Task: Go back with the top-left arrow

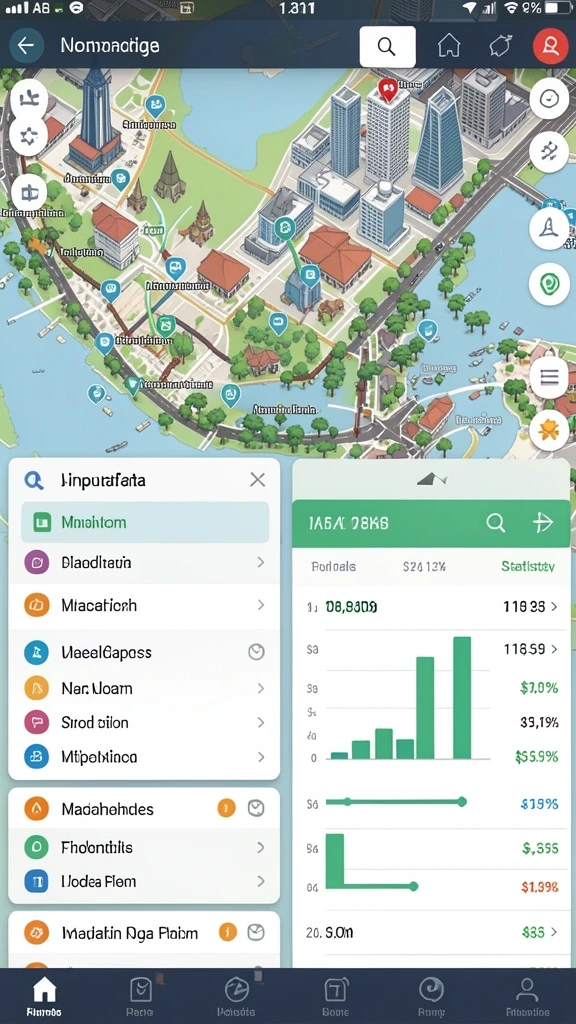Action: [x=26, y=46]
